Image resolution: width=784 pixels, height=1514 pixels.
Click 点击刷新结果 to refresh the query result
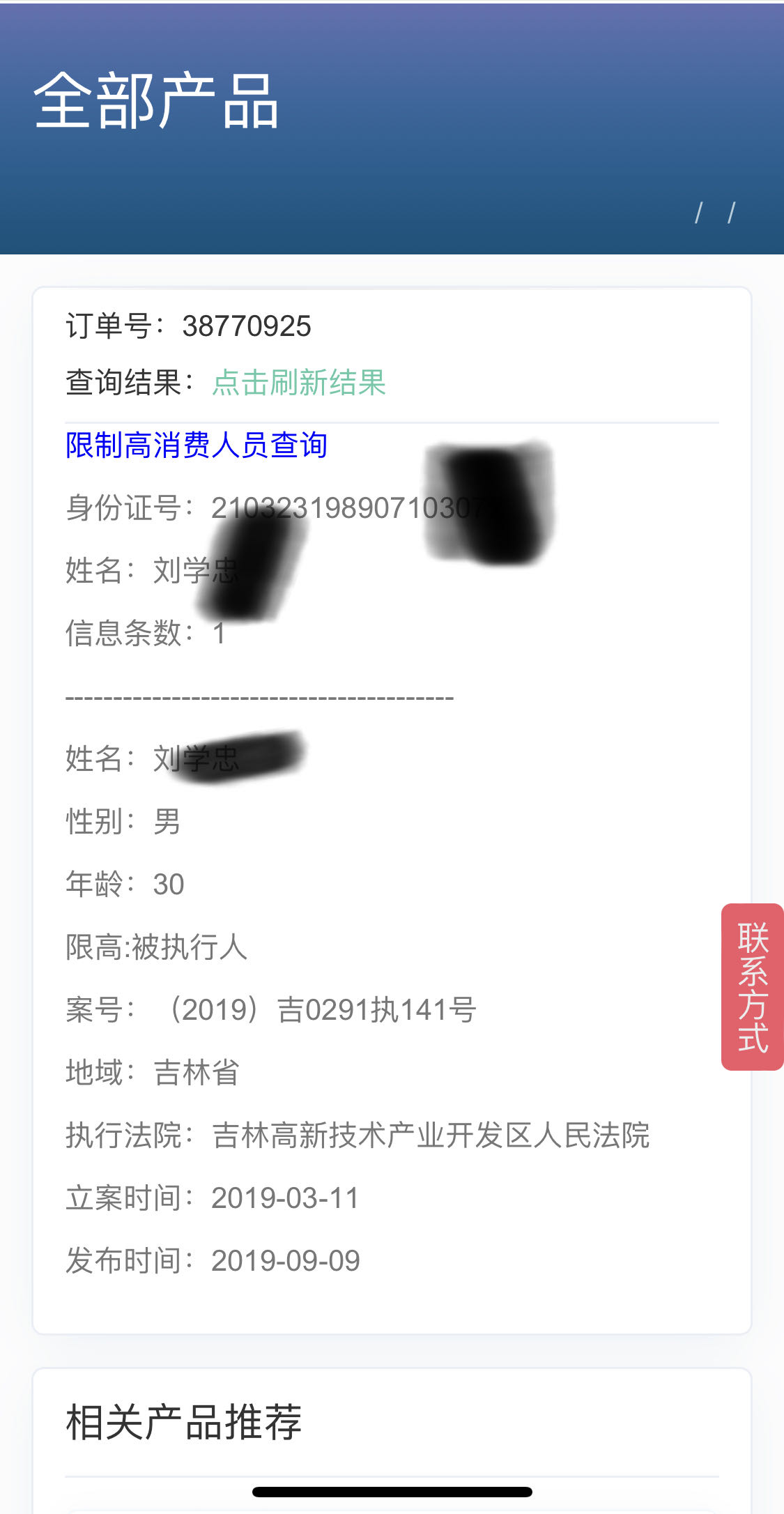tap(299, 382)
